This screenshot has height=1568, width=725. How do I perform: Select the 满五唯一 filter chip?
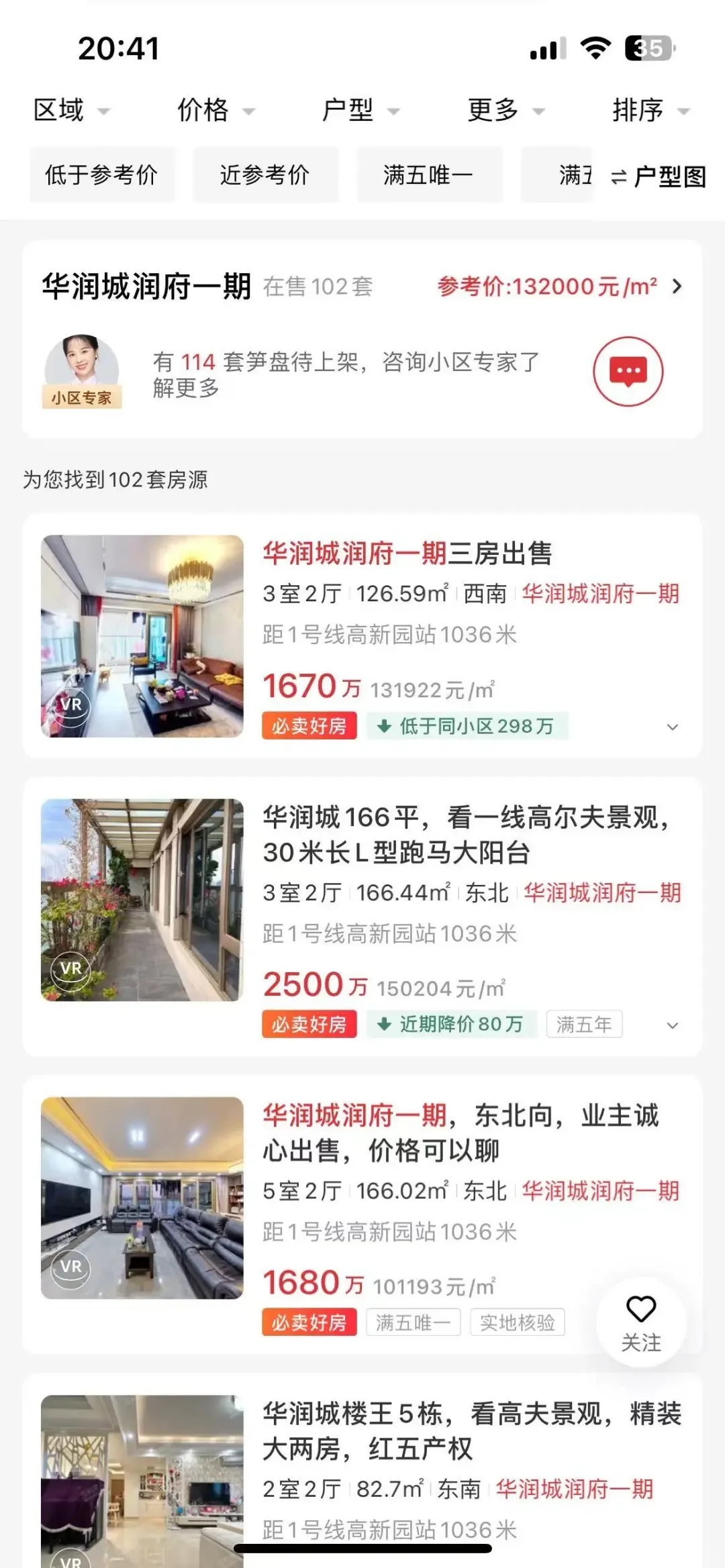click(429, 175)
